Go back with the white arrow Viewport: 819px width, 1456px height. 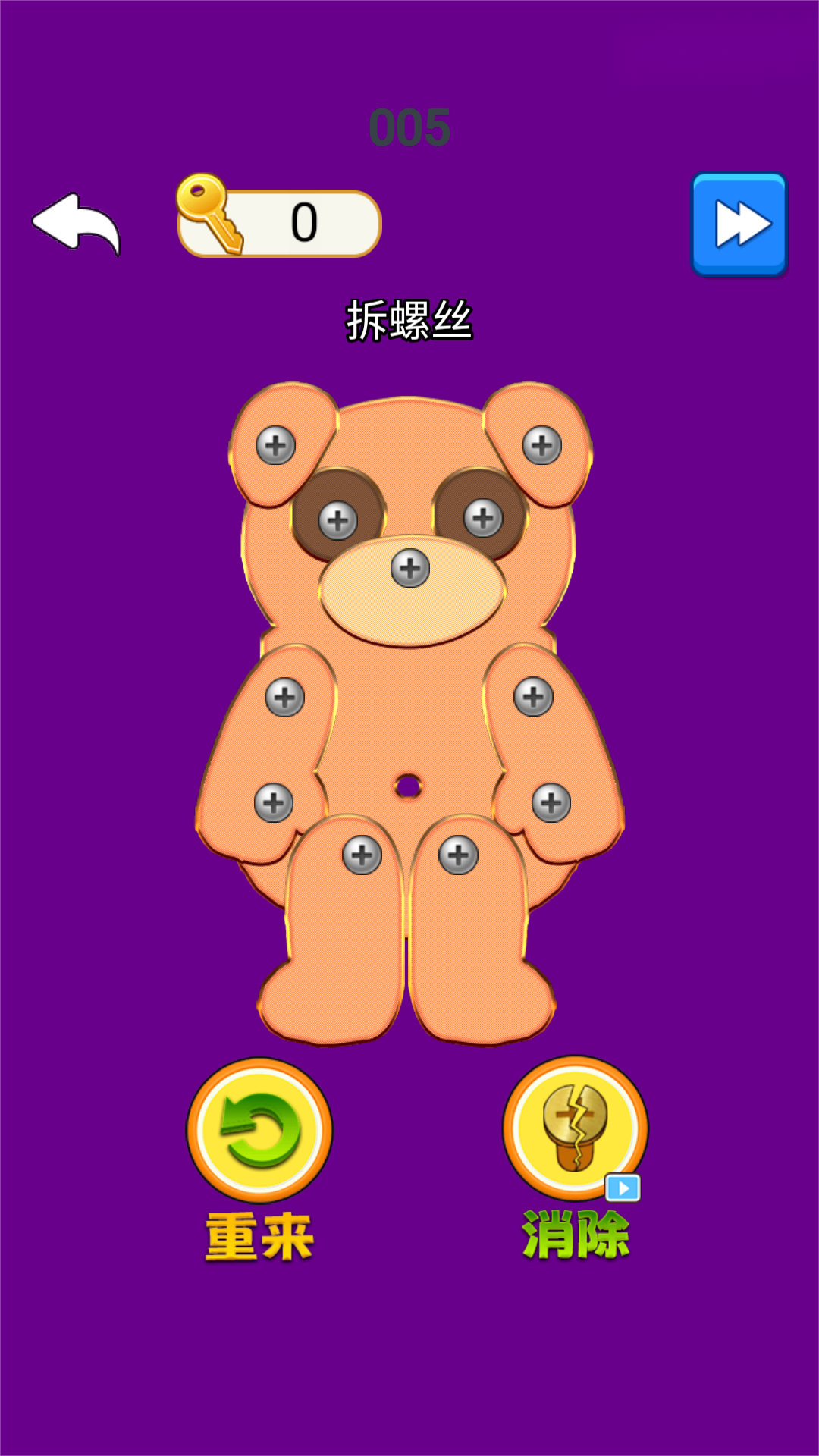click(x=76, y=223)
